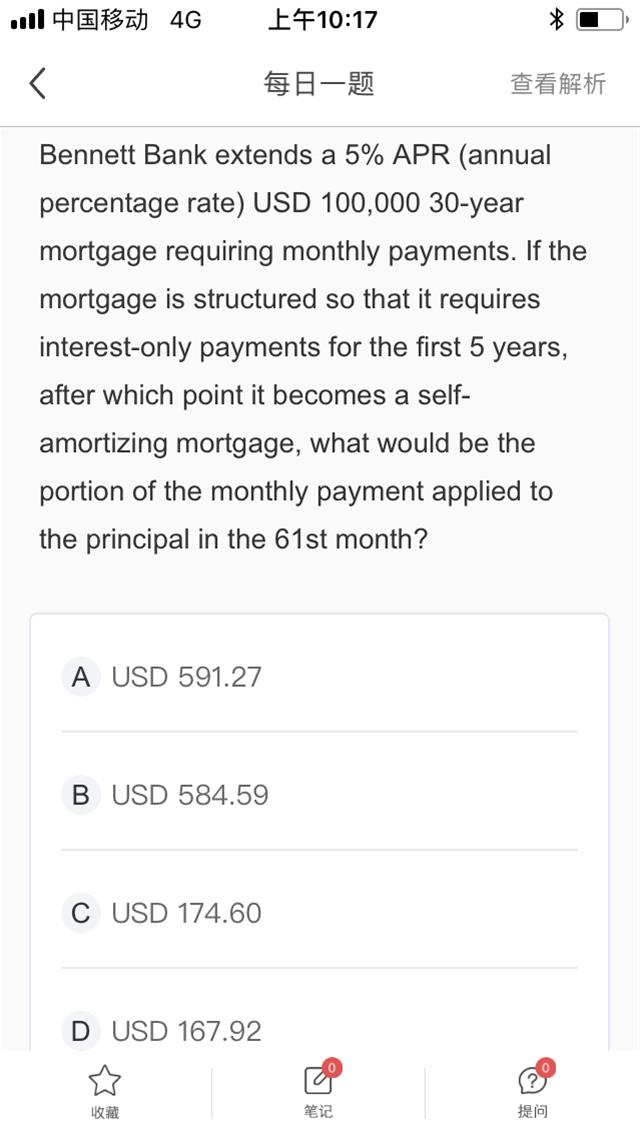Pick answer C USD 174.60
The height and width of the screenshot is (1136, 640).
319,913
